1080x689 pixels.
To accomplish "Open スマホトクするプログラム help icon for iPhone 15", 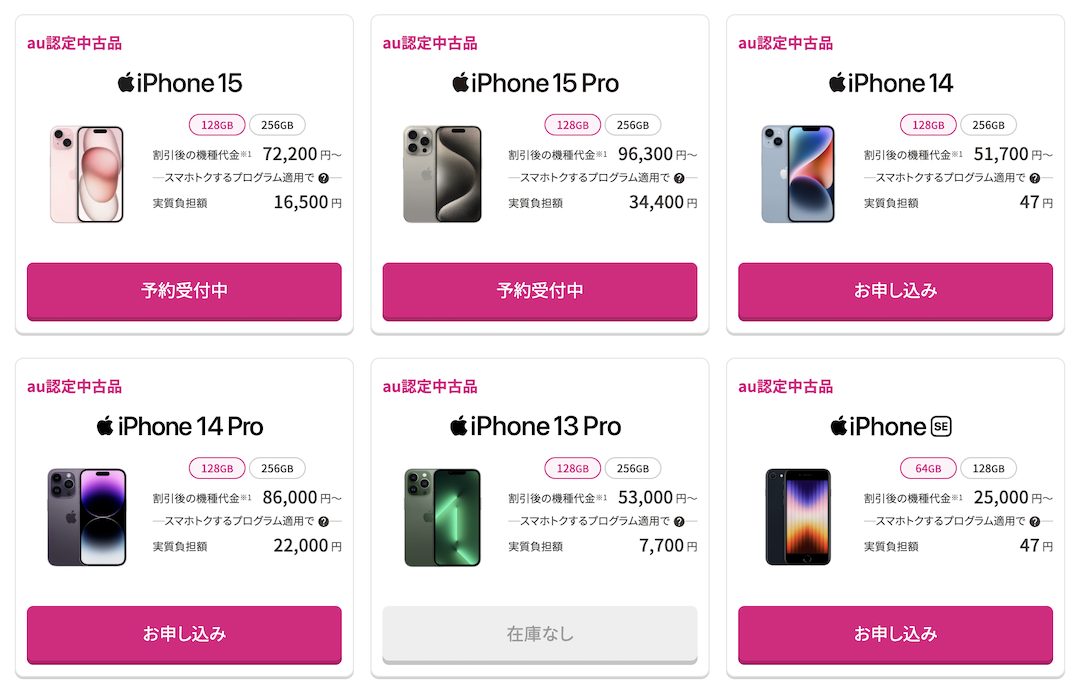I will (x=324, y=178).
